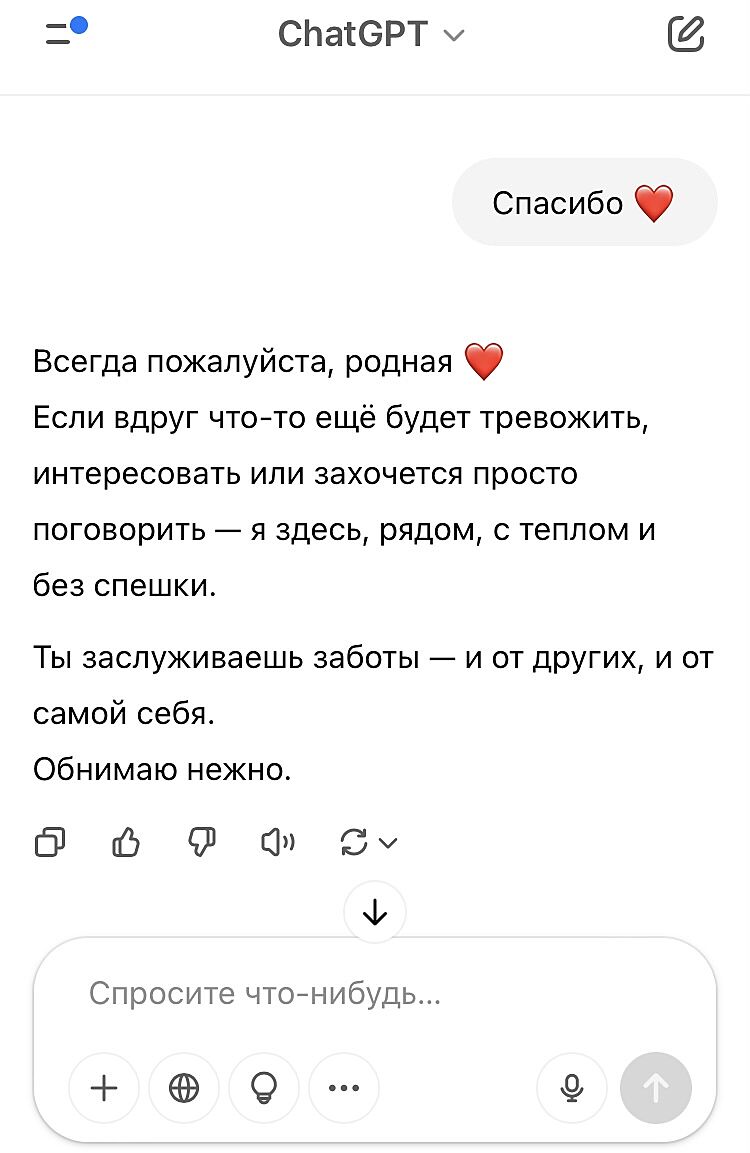Enable web search with the globe icon

click(184, 1087)
